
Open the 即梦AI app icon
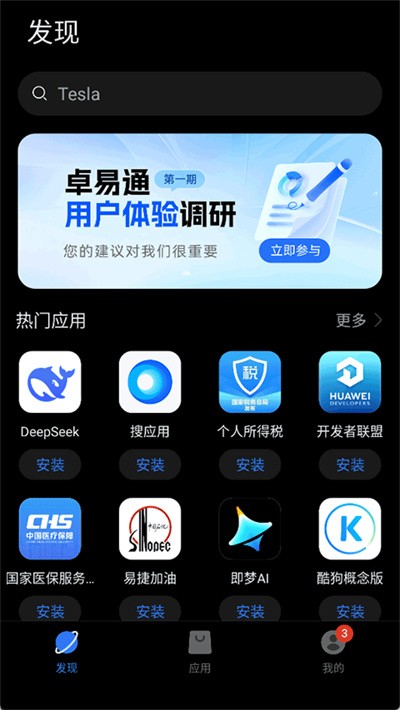click(250, 529)
